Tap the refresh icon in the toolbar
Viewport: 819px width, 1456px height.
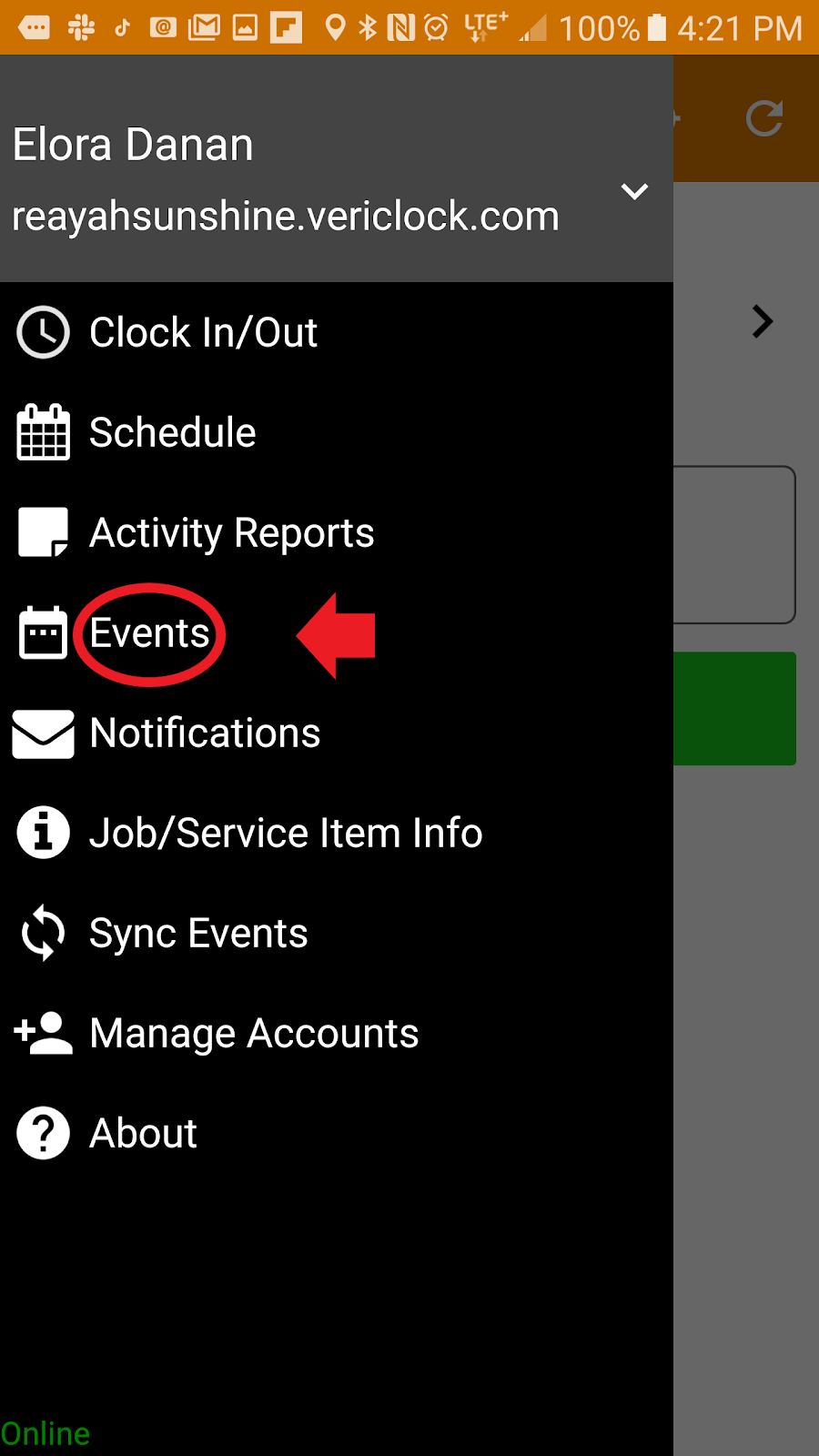[764, 118]
